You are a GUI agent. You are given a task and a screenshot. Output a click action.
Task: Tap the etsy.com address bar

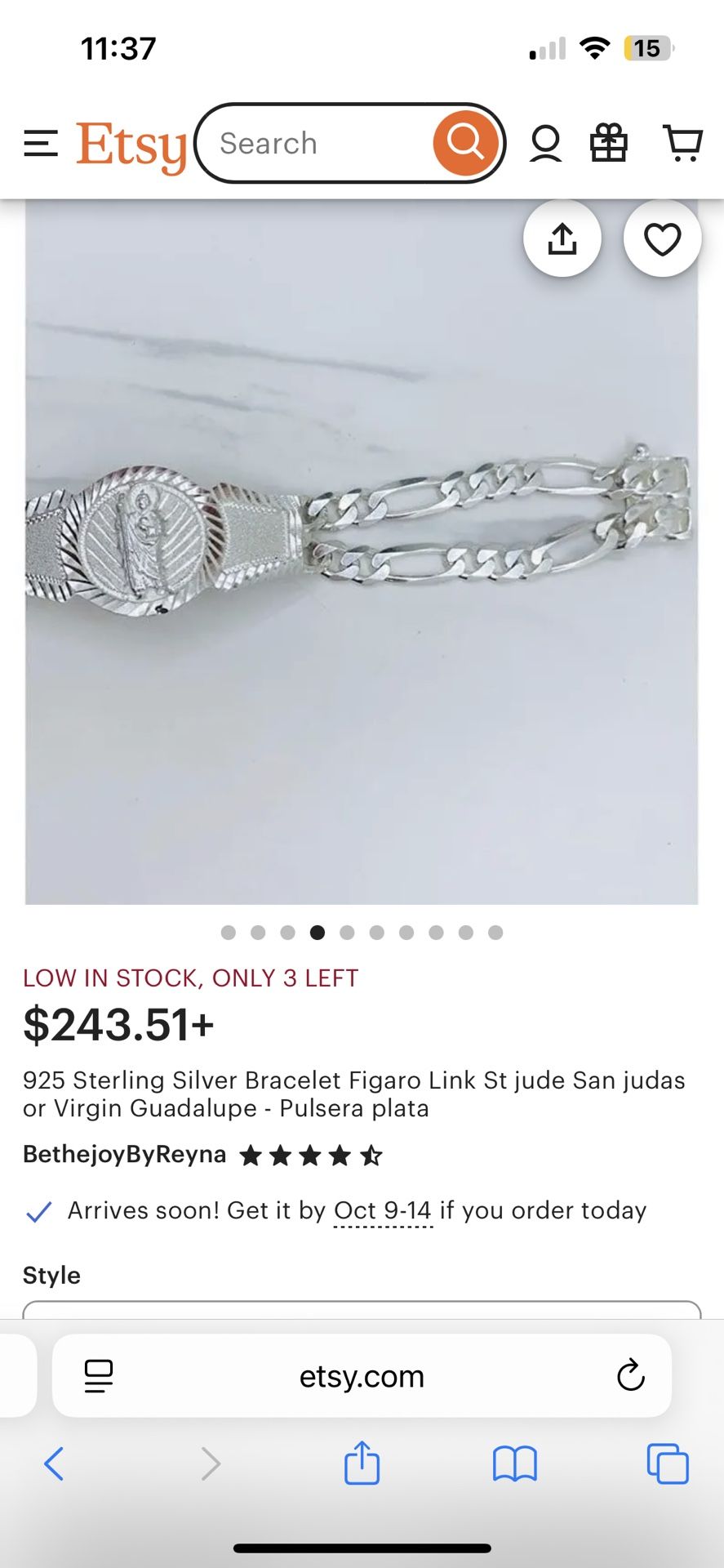[362, 1376]
